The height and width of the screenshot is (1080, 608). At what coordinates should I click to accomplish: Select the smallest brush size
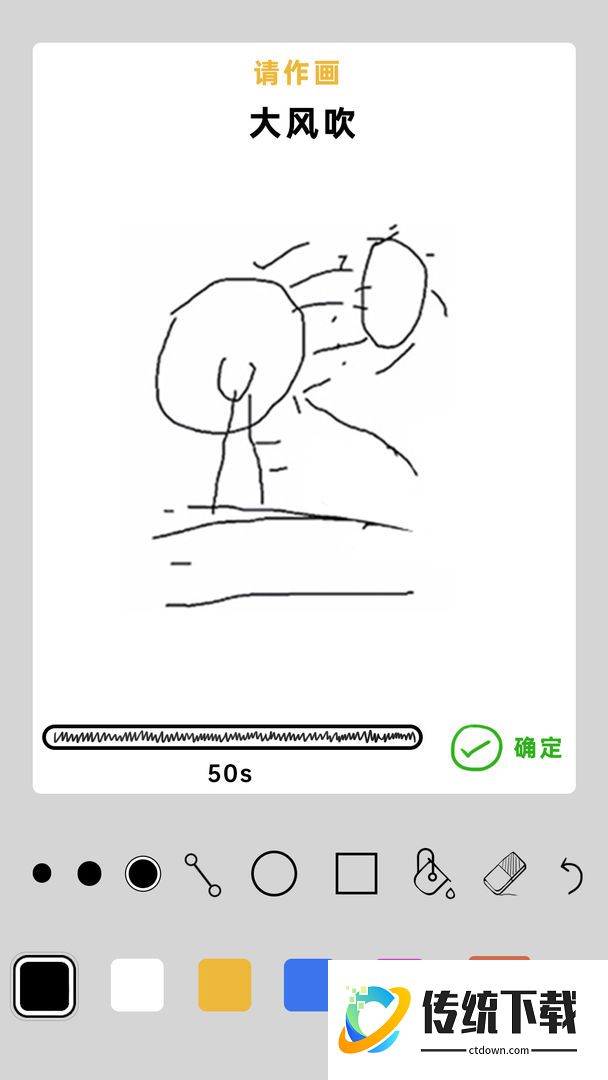click(42, 873)
